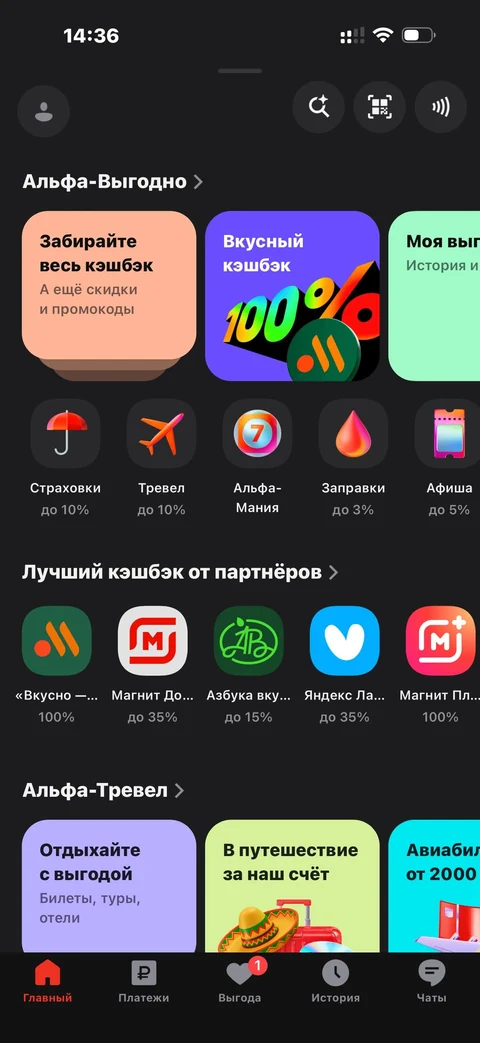Switch to the Чаты tab
Viewport: 480px width, 1043px height.
tap(431, 982)
